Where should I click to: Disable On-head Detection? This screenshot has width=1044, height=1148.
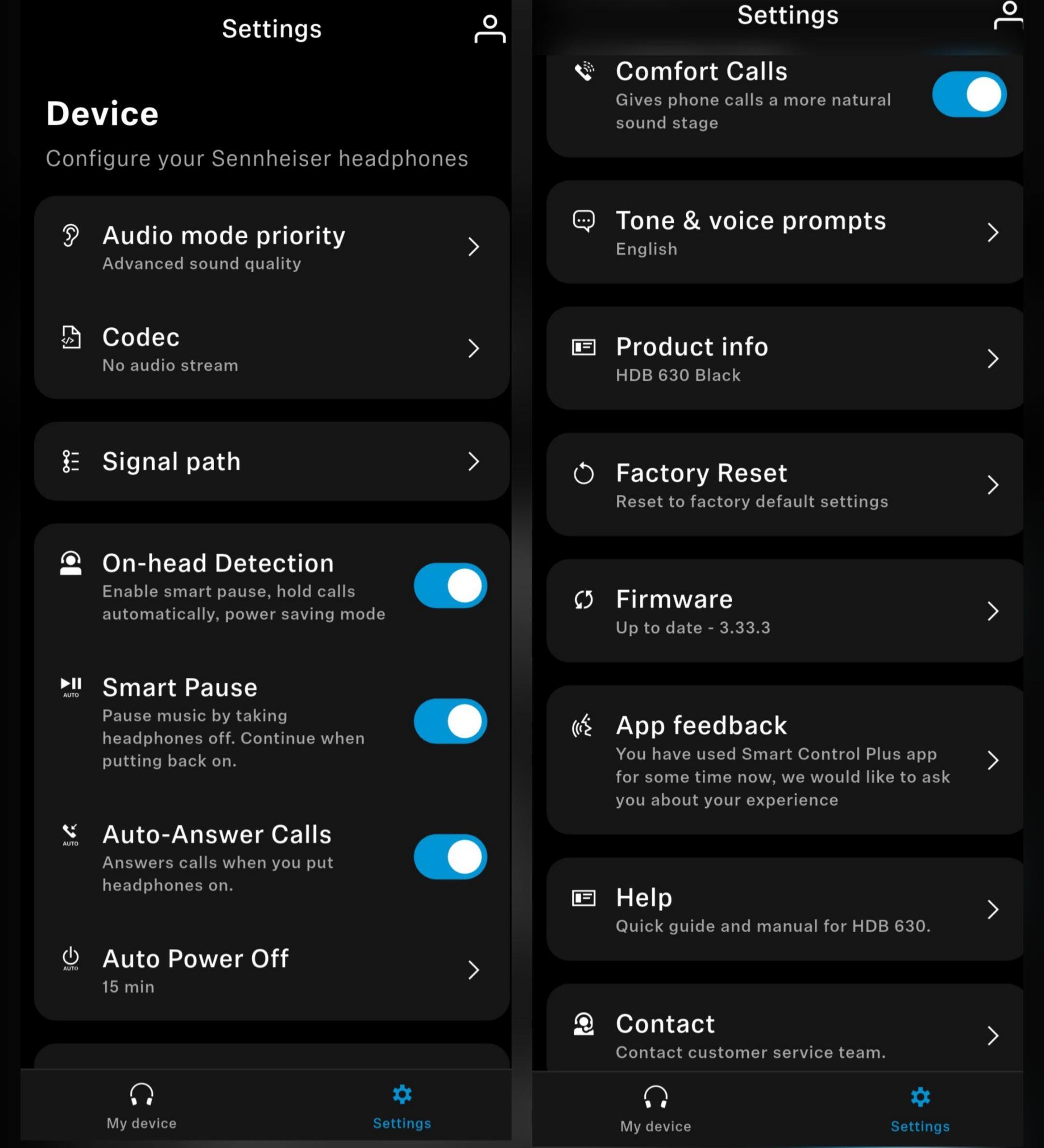[450, 586]
